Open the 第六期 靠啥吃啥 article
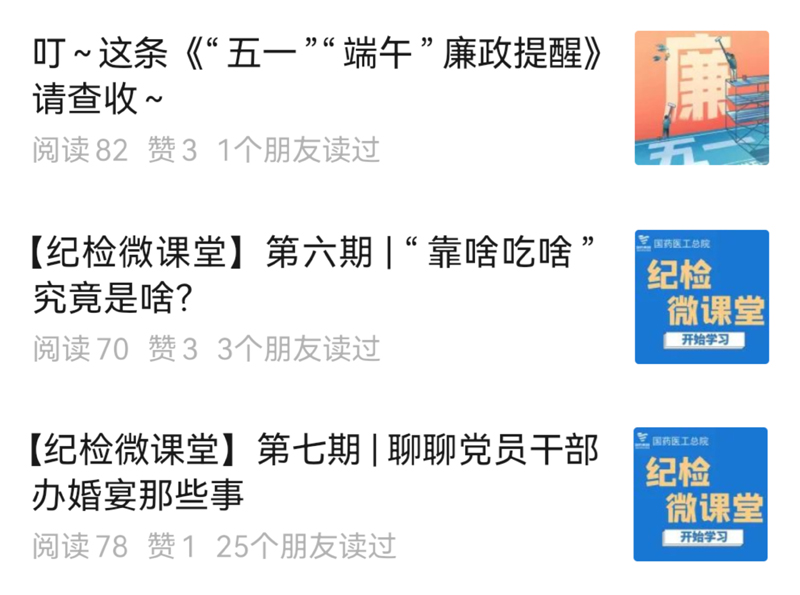This screenshot has width=800, height=595. tap(318, 274)
